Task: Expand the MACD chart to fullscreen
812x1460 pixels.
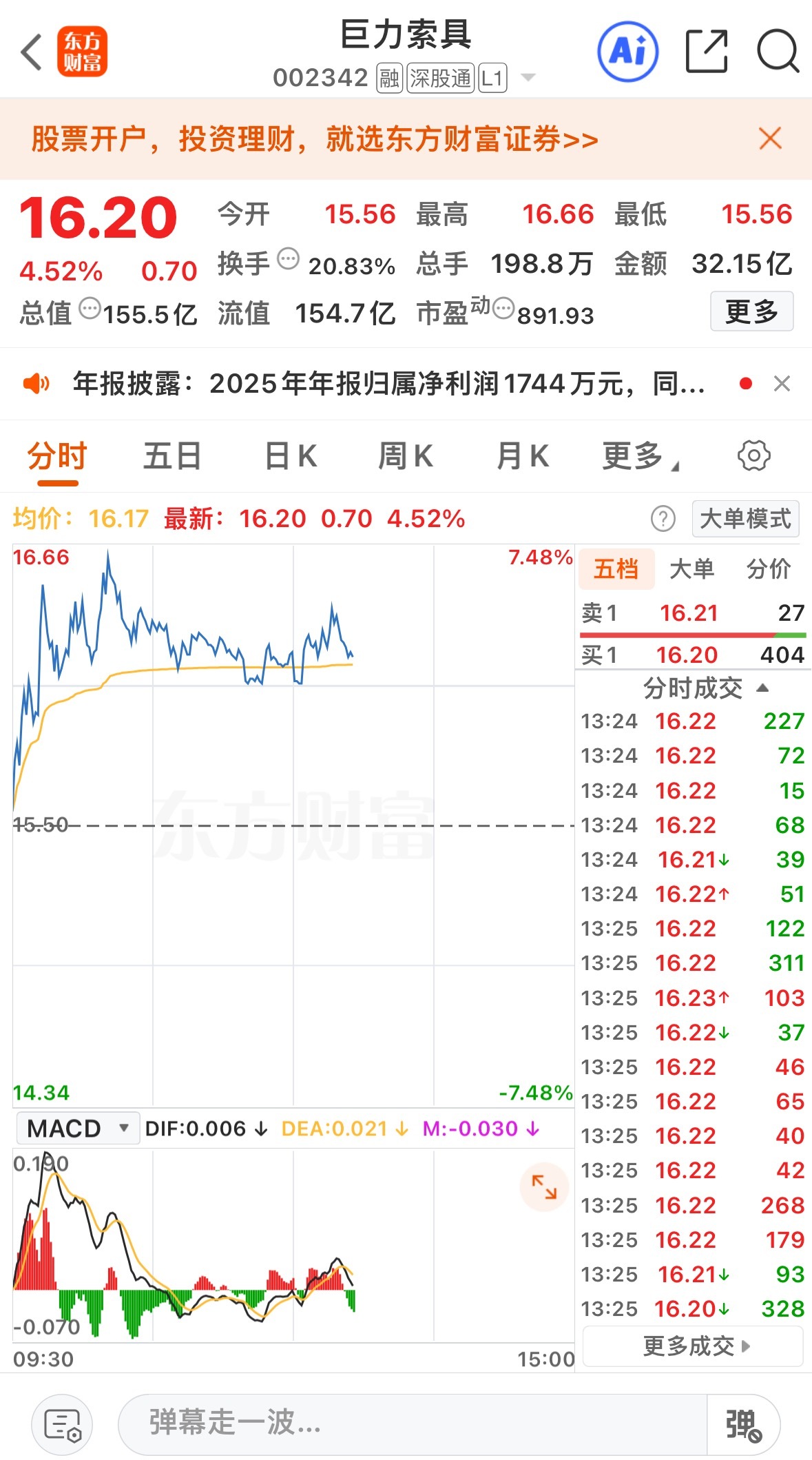Action: pos(543,1186)
